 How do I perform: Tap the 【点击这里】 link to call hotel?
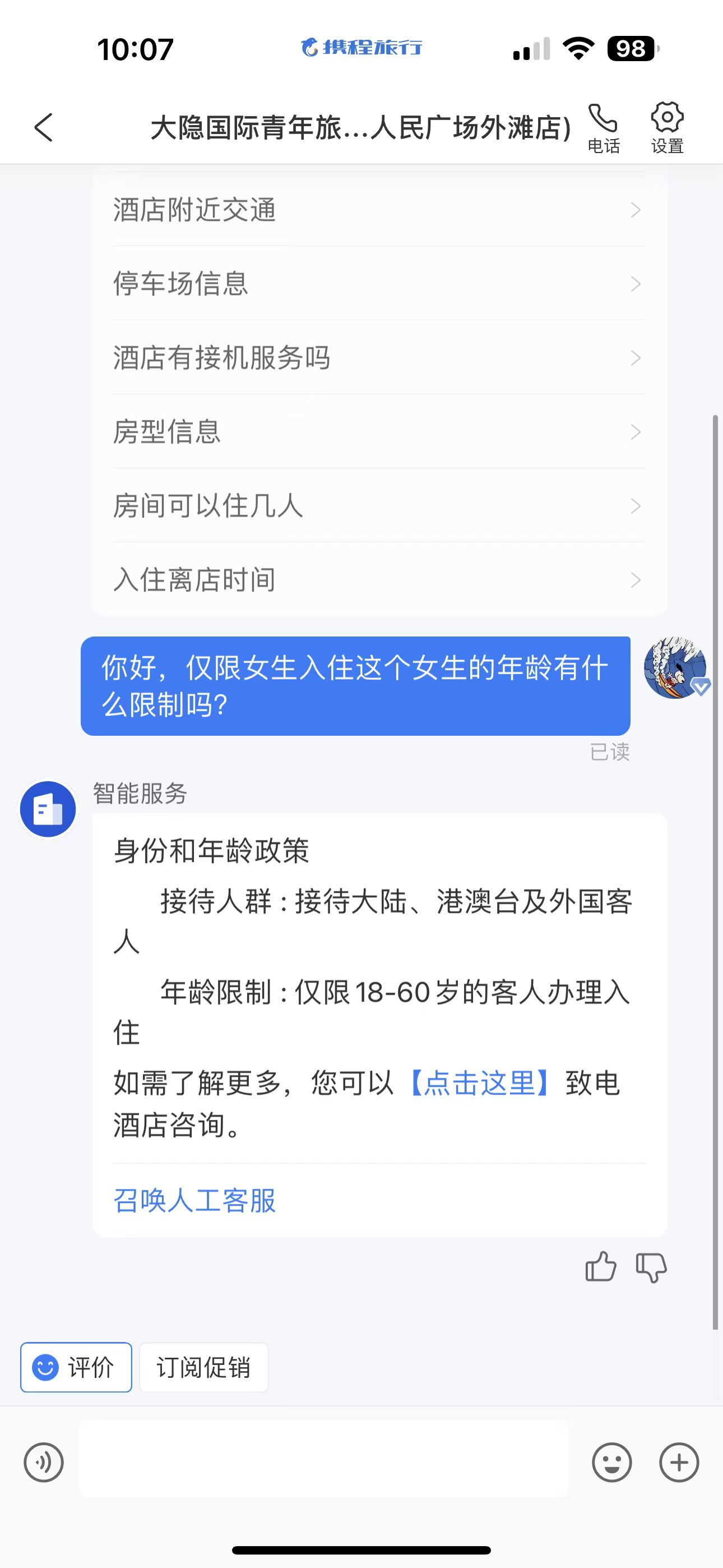(x=480, y=1084)
